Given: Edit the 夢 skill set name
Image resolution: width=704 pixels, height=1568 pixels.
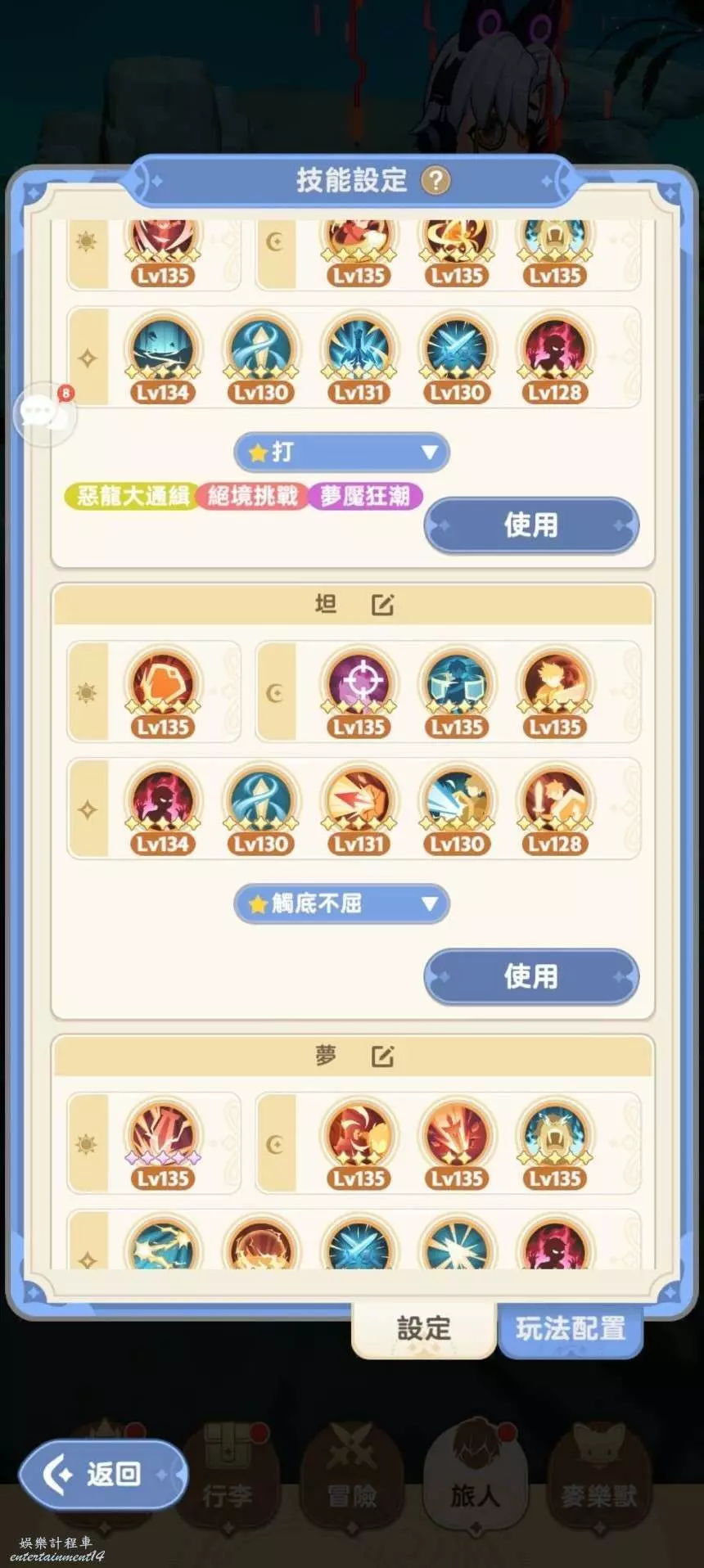Looking at the screenshot, I should 382,1057.
